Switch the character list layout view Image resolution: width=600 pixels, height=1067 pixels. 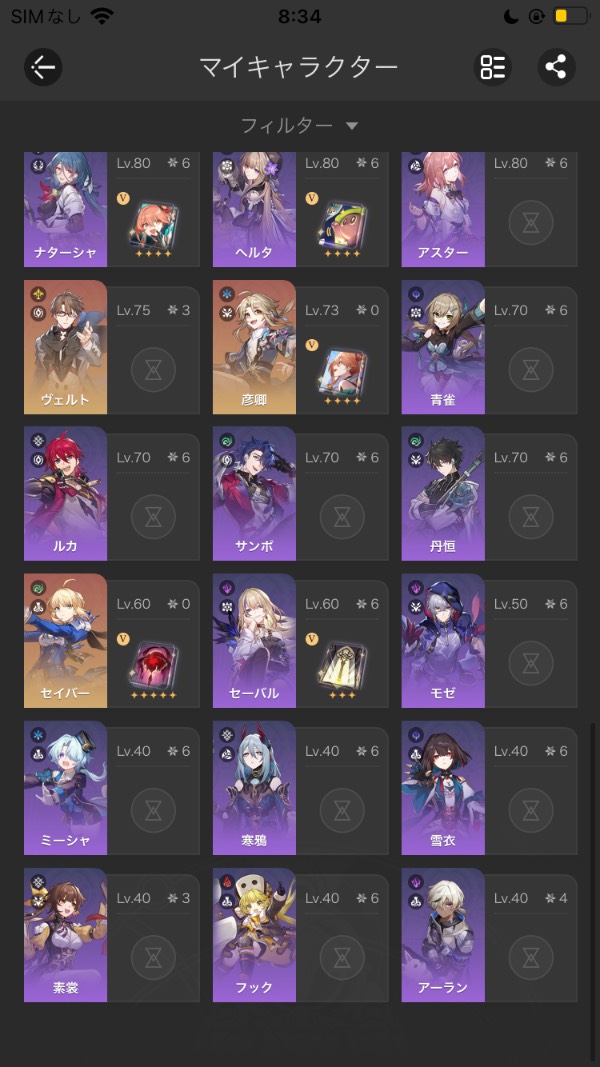(492, 67)
